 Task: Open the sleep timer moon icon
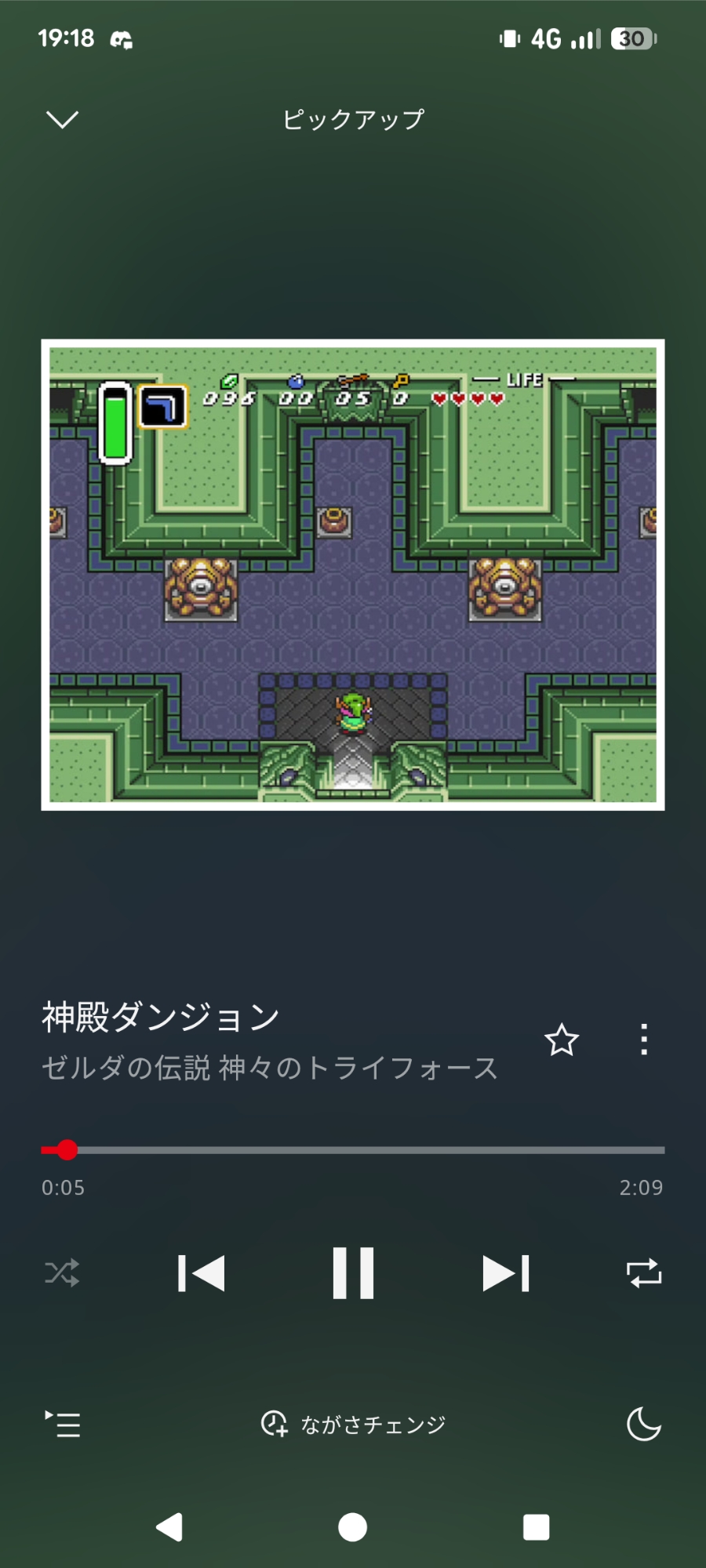click(644, 1424)
